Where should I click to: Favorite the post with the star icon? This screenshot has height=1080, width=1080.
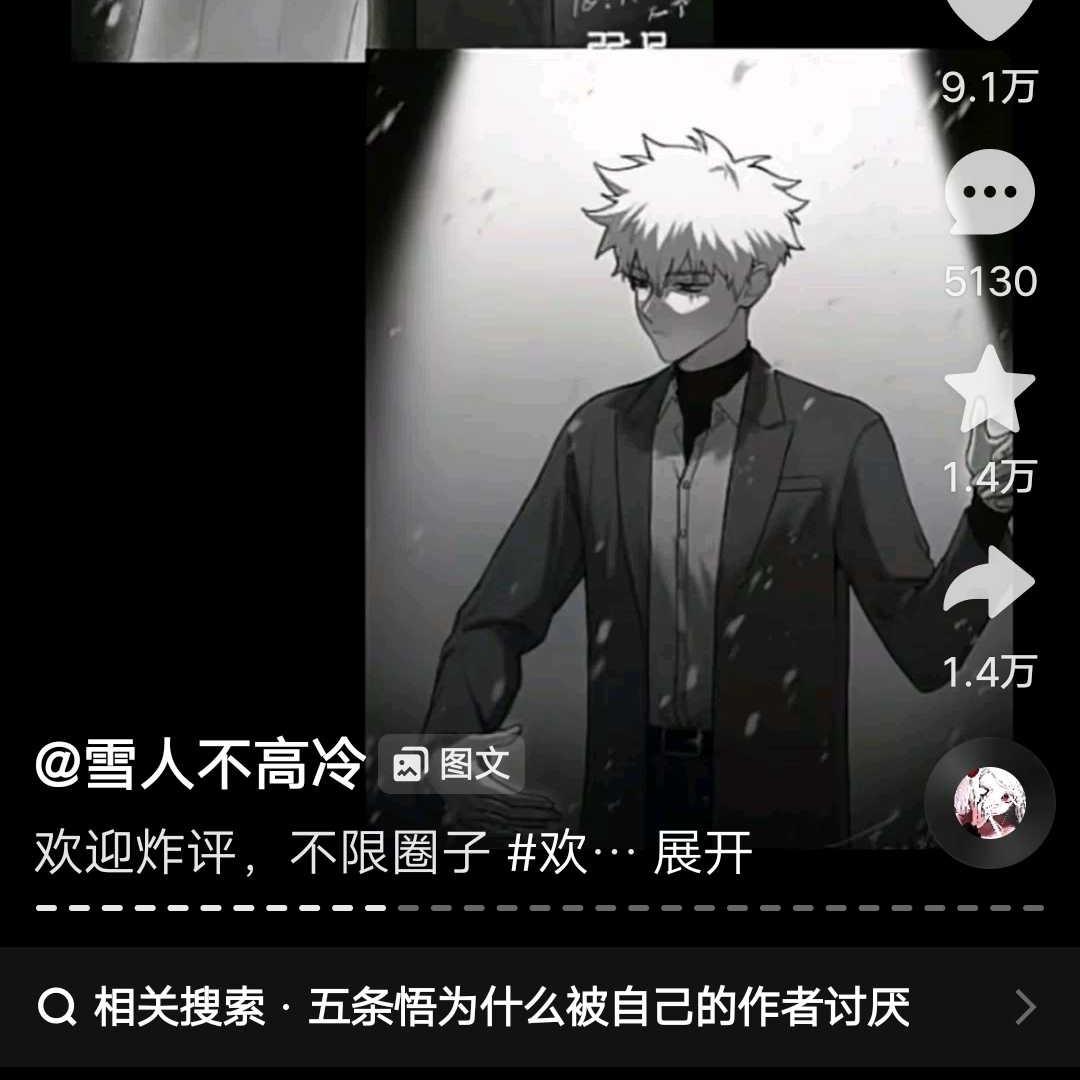pyautogui.click(x=990, y=390)
